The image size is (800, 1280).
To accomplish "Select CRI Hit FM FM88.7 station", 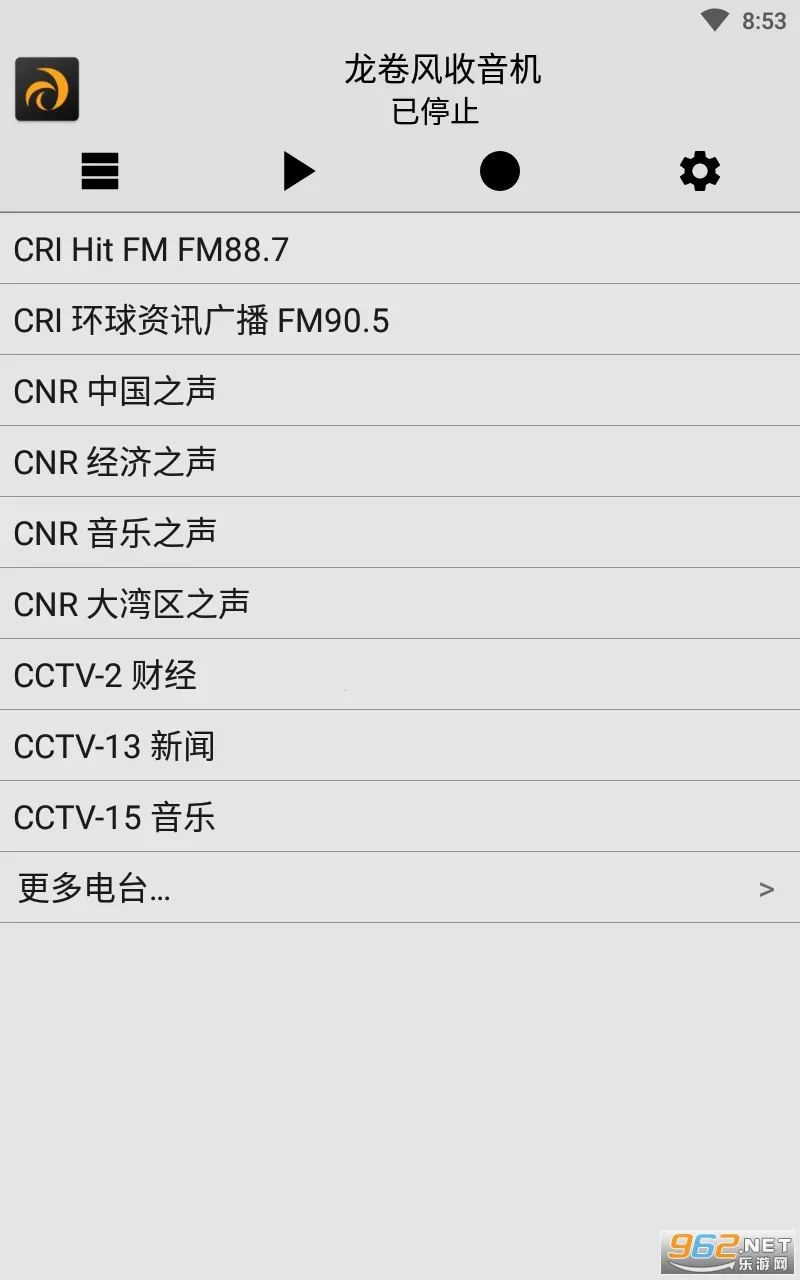I will (x=150, y=249).
